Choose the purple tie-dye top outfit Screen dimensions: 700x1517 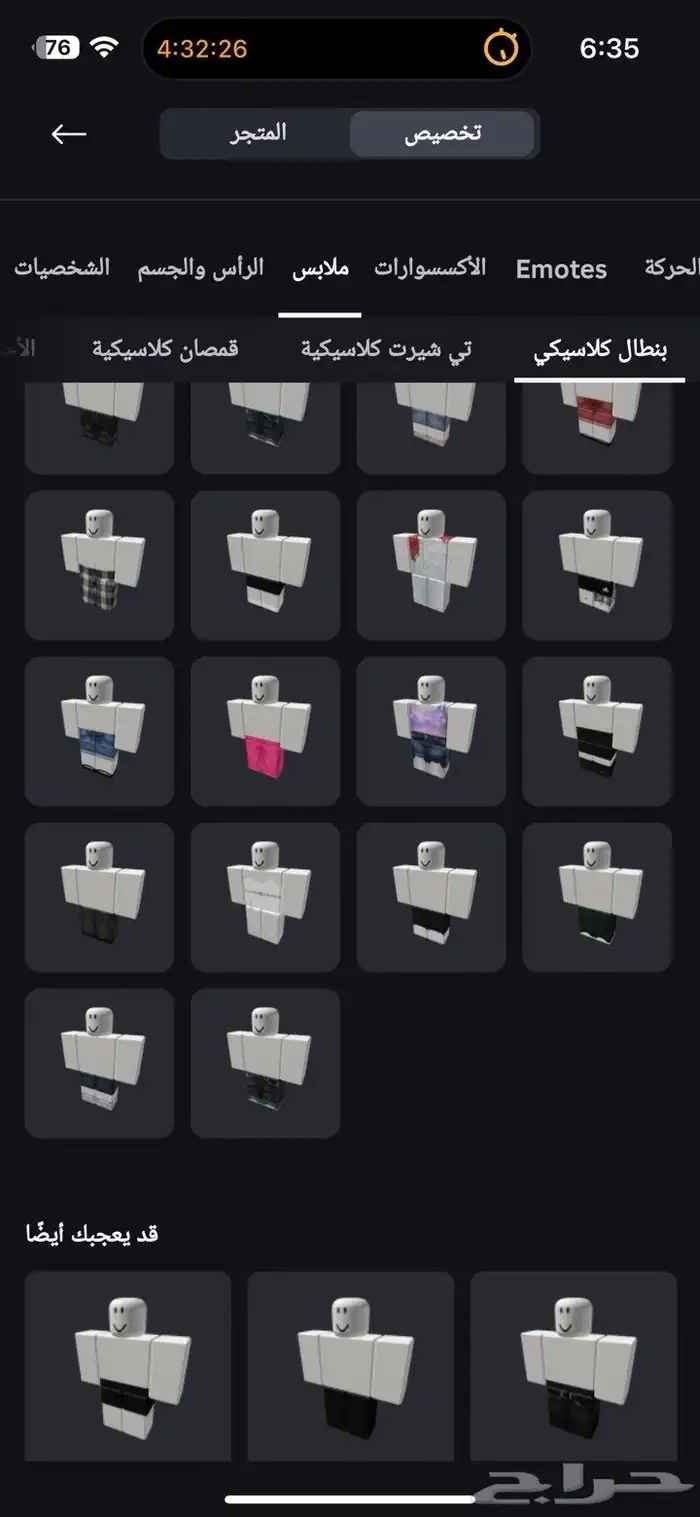(x=431, y=731)
